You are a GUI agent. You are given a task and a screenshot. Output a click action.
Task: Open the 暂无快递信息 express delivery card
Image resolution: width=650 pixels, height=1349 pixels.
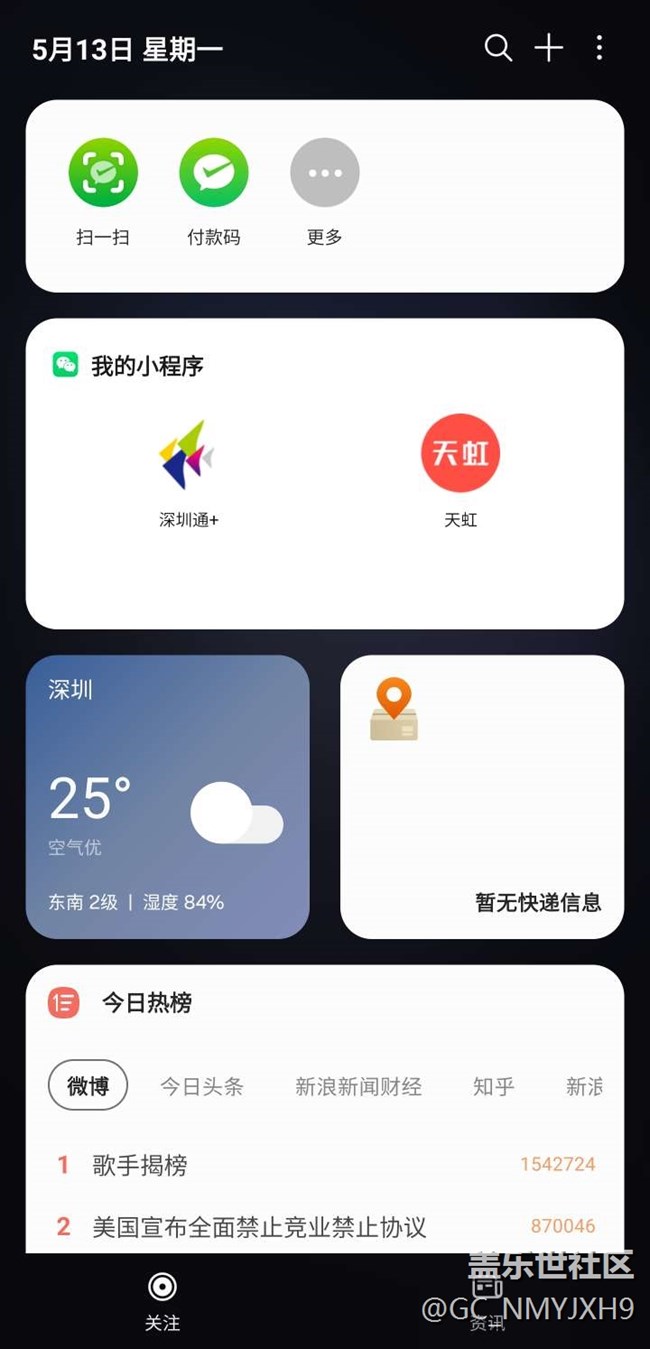pyautogui.click(x=482, y=797)
